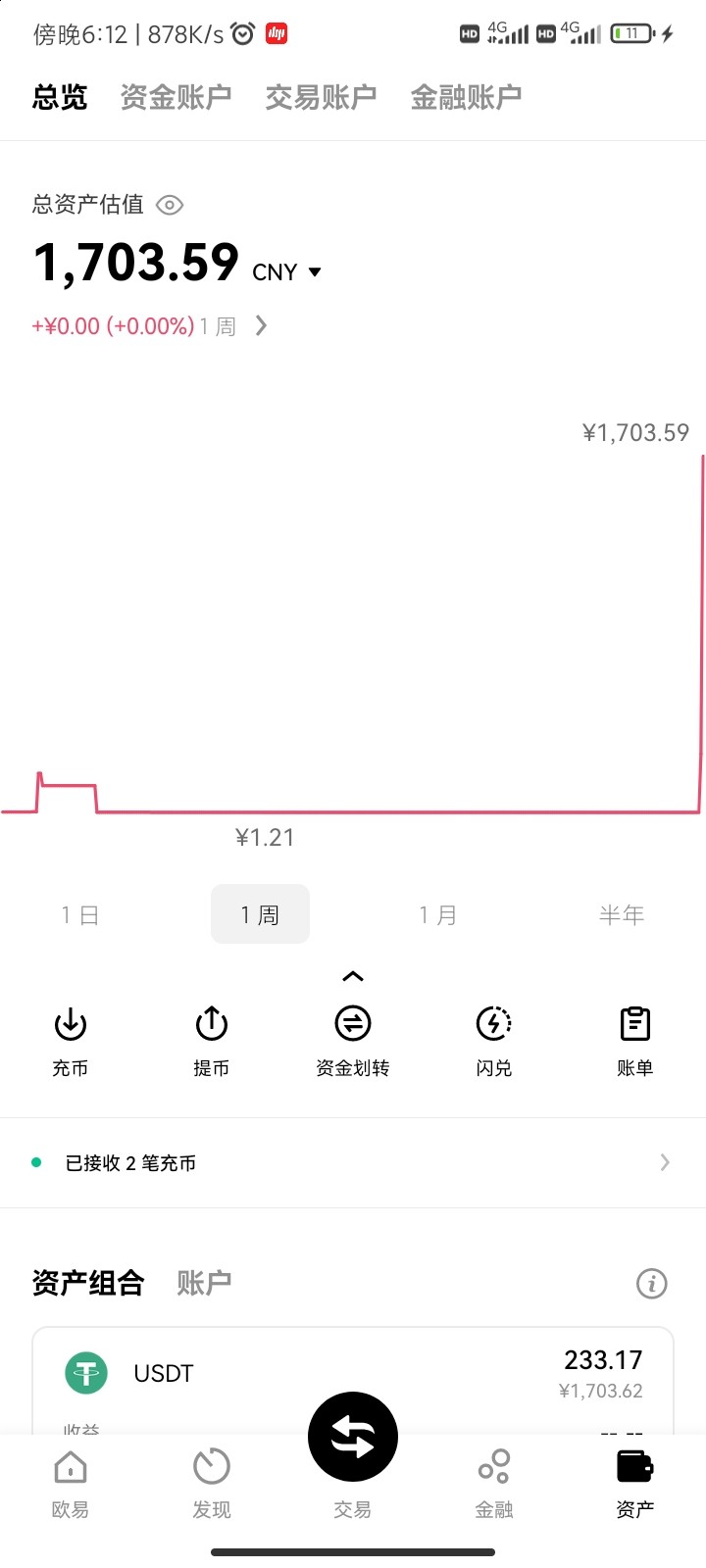Open the 欧易 home icon
The height and width of the screenshot is (1568, 706).
click(x=70, y=1480)
